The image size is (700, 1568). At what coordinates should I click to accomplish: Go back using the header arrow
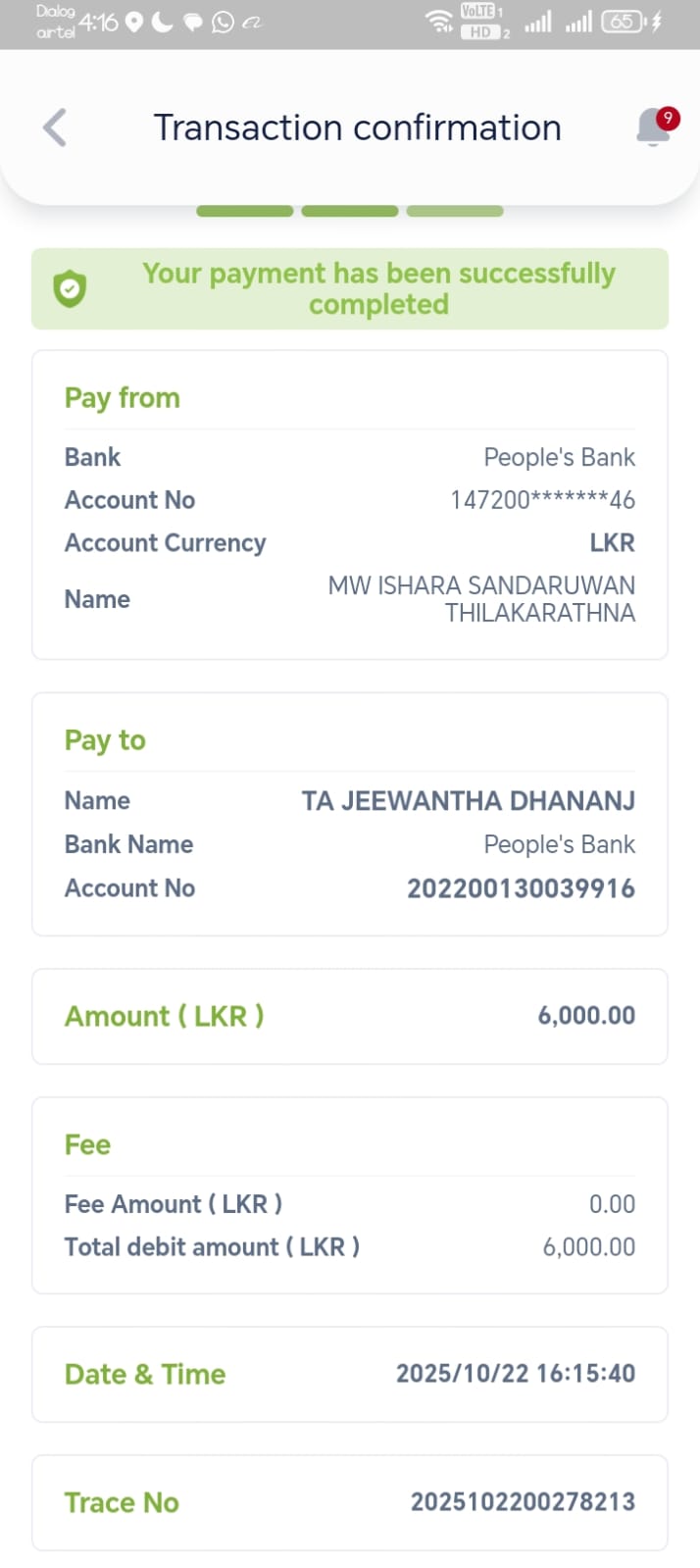point(55,127)
